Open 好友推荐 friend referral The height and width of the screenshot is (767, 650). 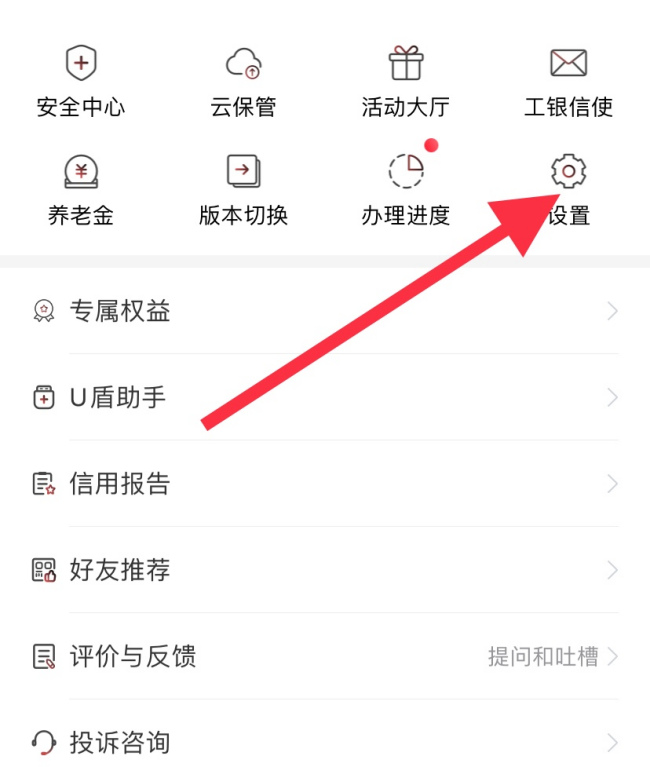tap(325, 571)
